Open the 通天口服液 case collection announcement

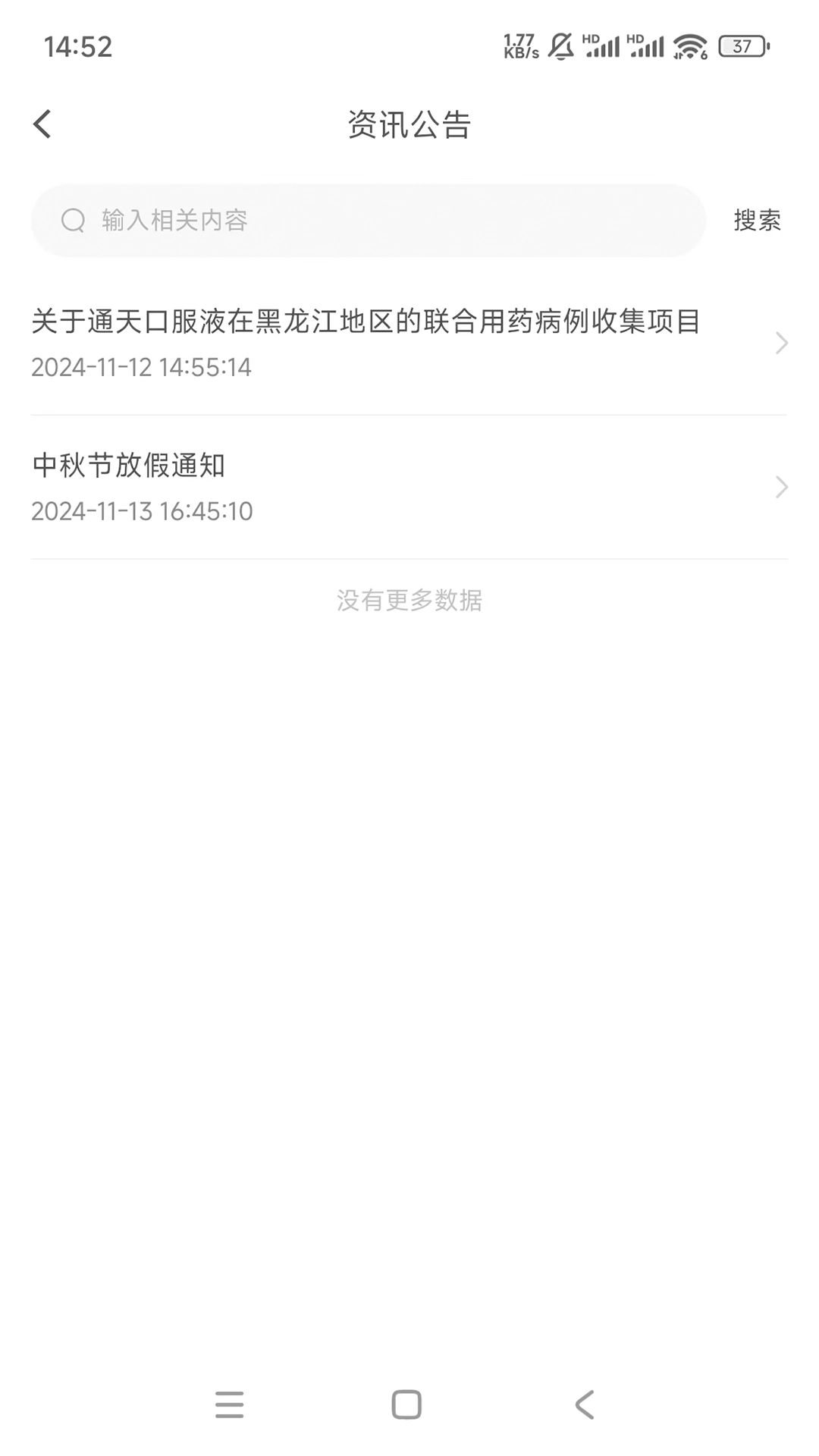[x=366, y=320]
